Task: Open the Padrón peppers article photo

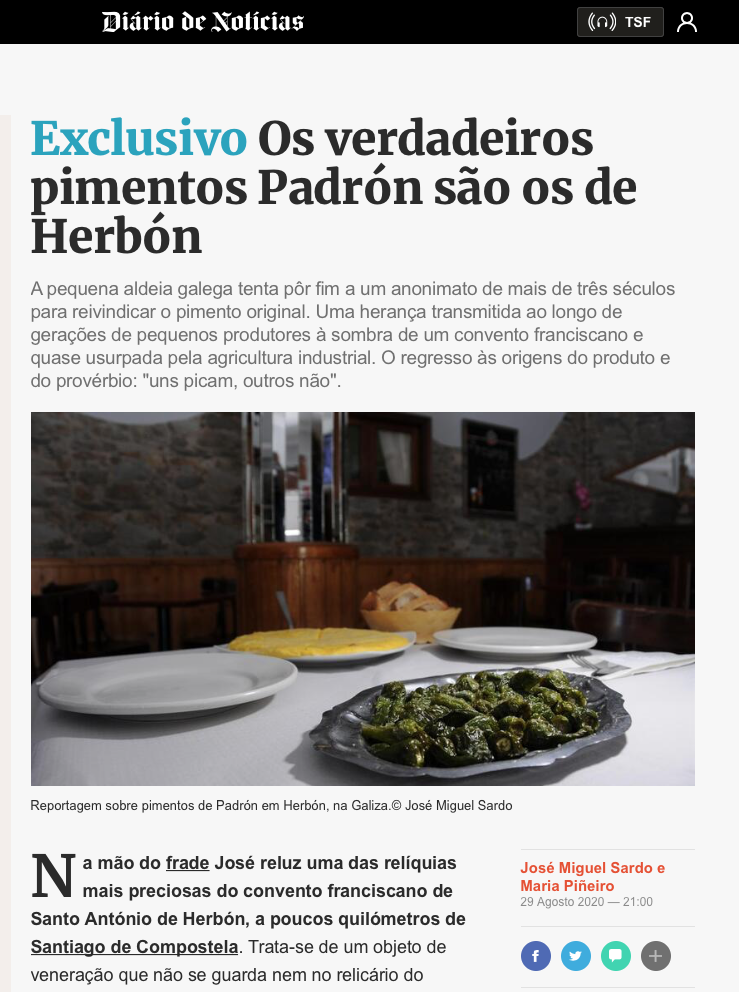Action: [363, 598]
